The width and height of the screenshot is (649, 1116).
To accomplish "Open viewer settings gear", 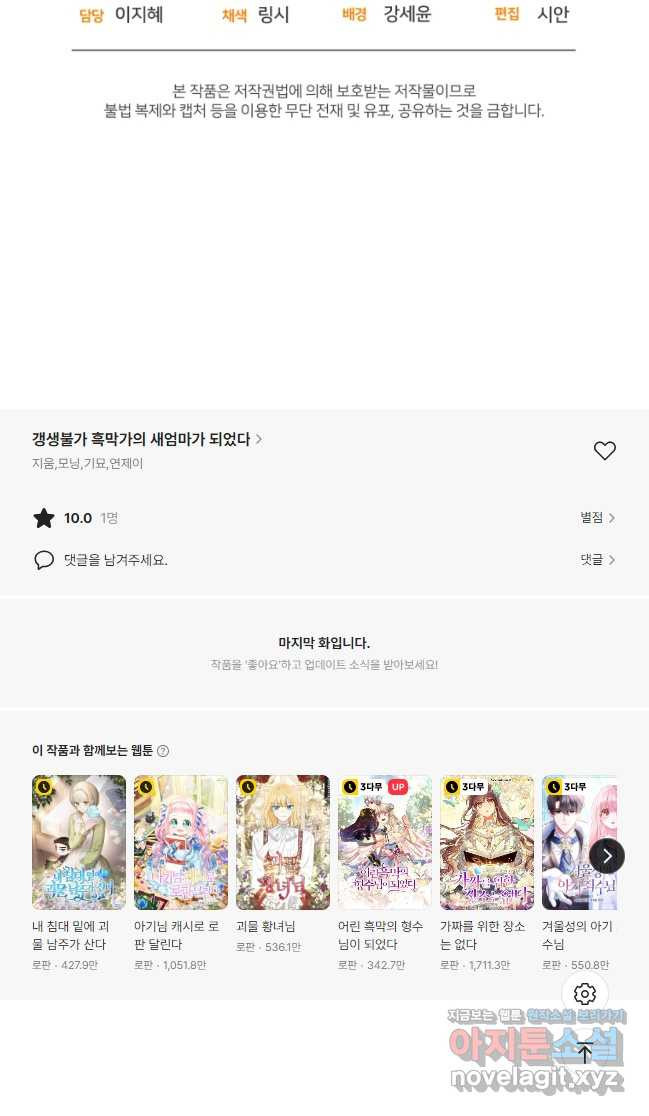I will coord(585,994).
